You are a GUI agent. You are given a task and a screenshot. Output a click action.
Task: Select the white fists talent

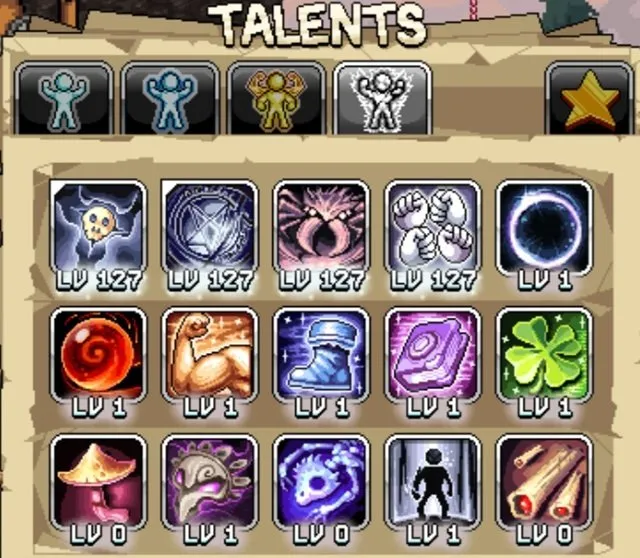click(x=432, y=222)
